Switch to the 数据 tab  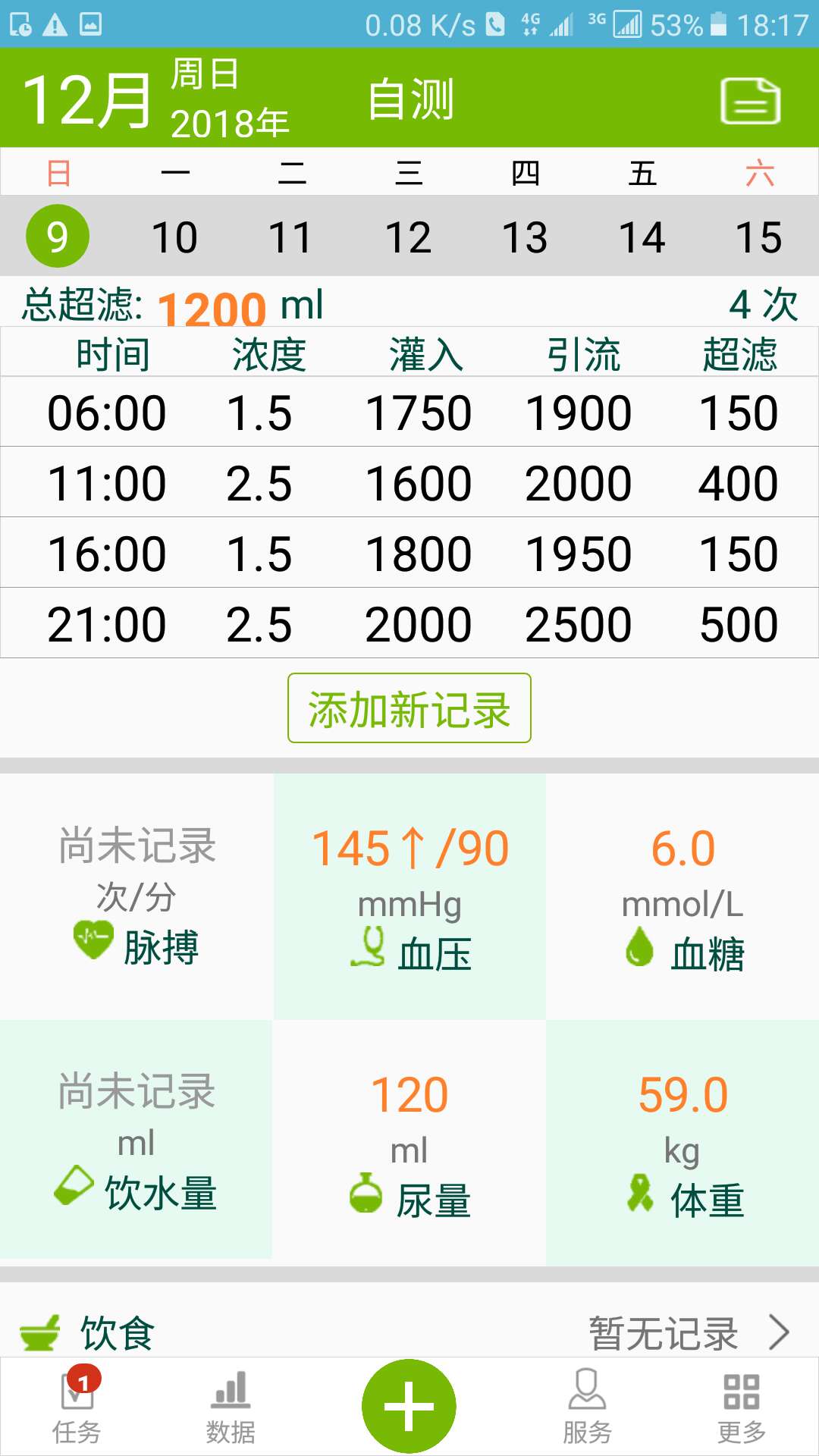[231, 1407]
